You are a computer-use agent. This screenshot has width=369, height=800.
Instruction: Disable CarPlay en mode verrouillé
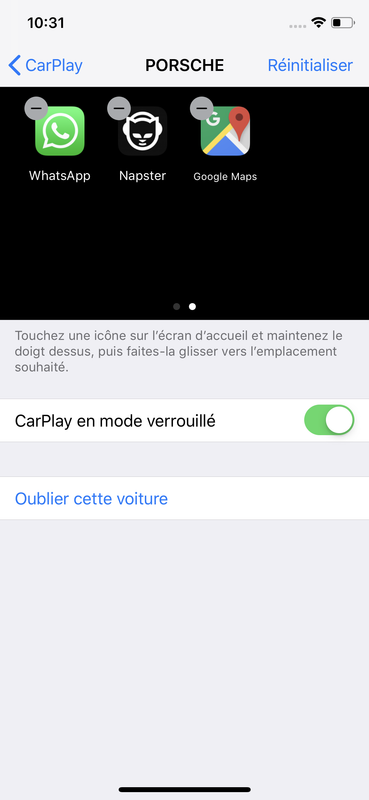(329, 420)
